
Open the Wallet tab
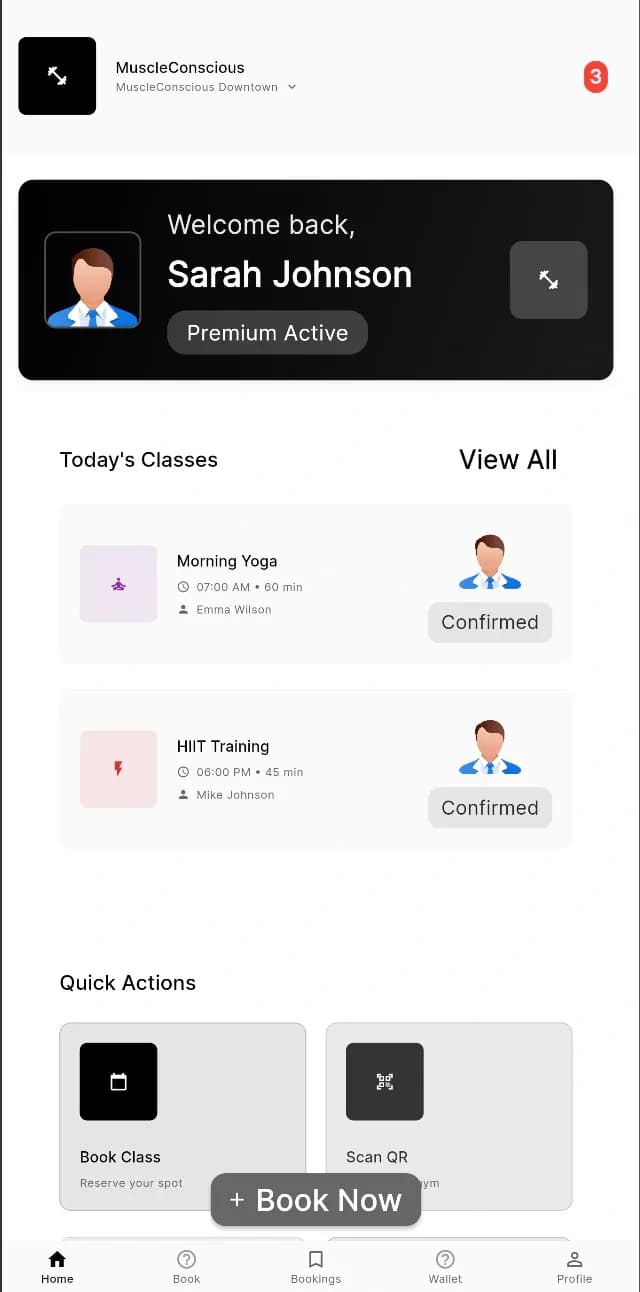(x=445, y=1266)
